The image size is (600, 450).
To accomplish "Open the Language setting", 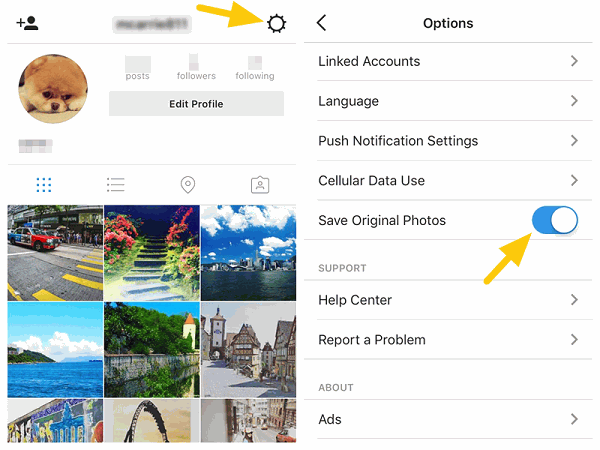I will (x=447, y=101).
